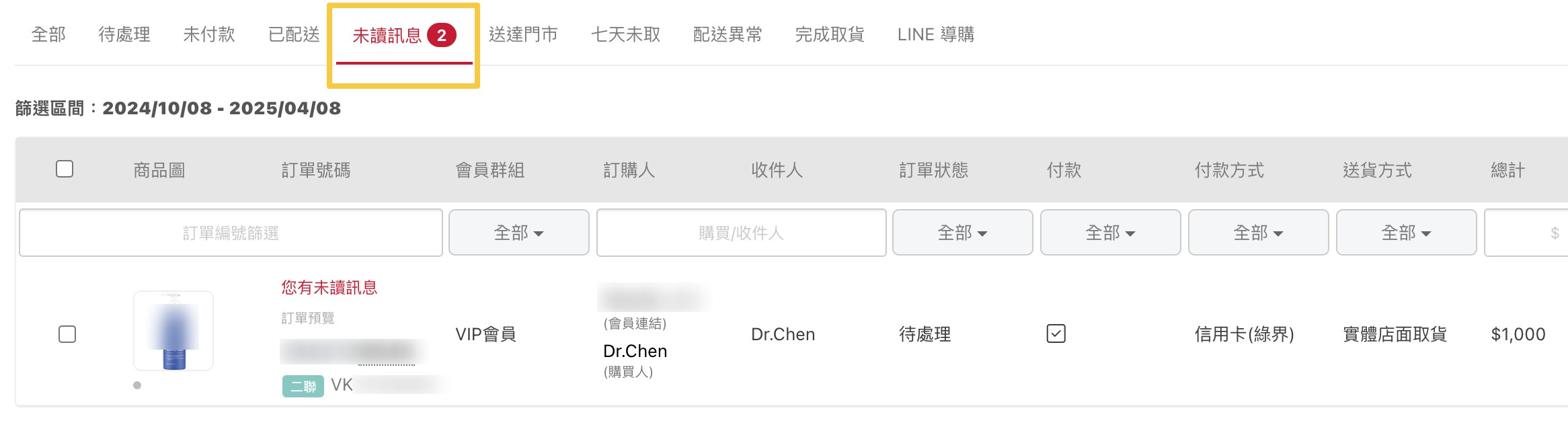Go to the 配送異常 tab
This screenshot has height=433, width=1568.
click(x=728, y=34)
